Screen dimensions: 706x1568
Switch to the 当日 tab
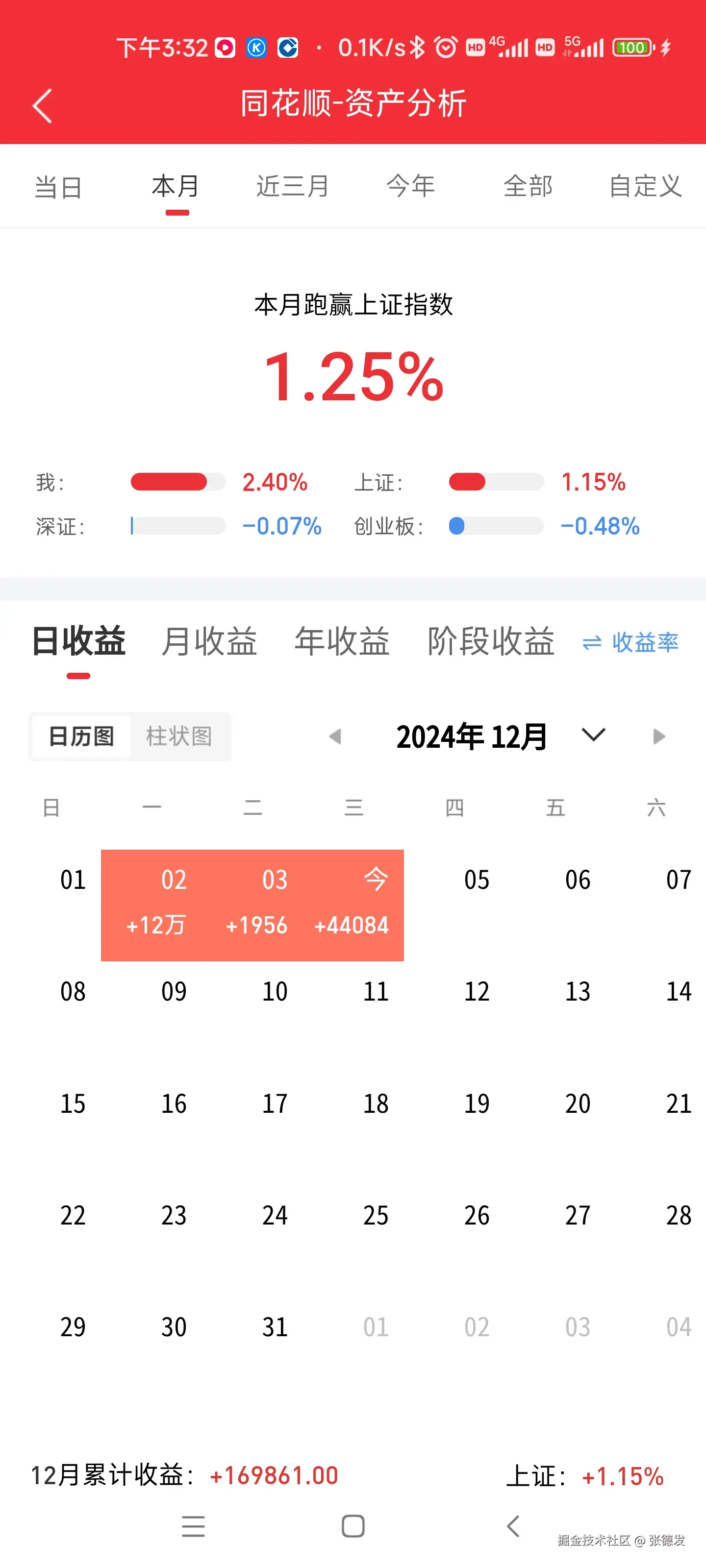(x=58, y=187)
